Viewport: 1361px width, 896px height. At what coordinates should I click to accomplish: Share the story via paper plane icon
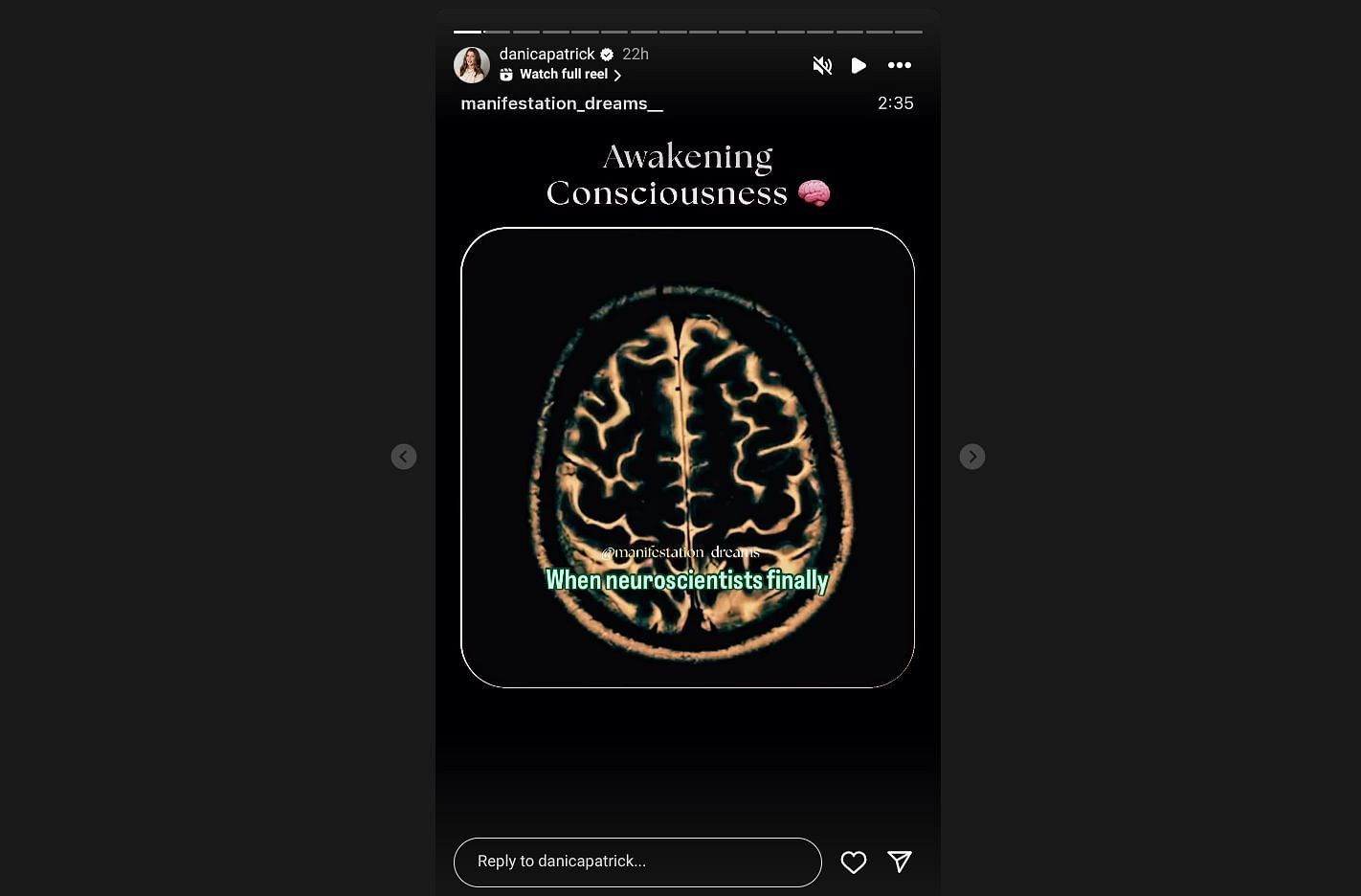[900, 862]
